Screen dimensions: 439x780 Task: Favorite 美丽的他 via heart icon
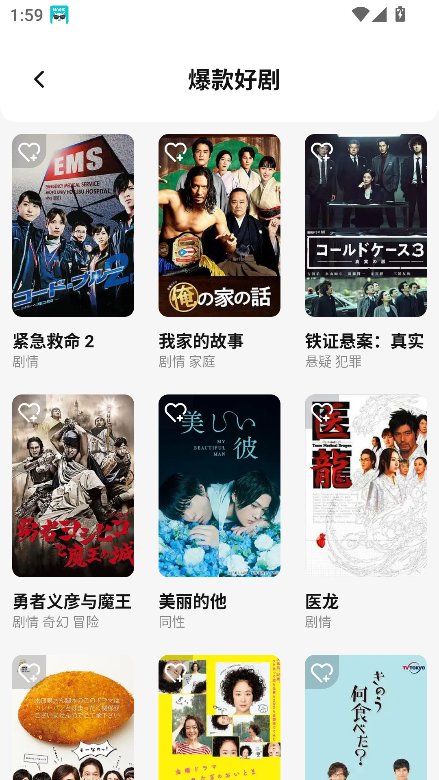(176, 412)
